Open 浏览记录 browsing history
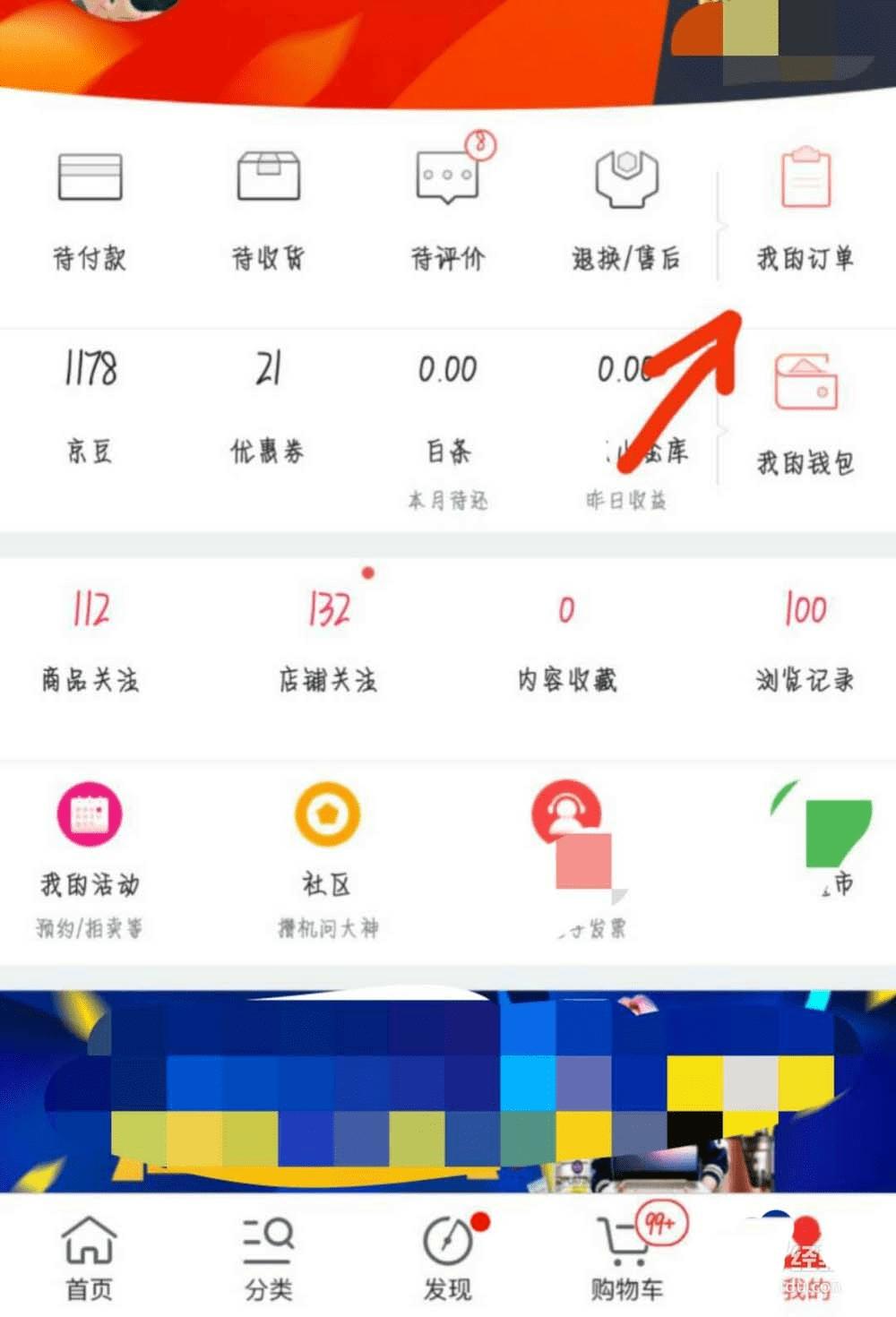 pyautogui.click(x=805, y=641)
